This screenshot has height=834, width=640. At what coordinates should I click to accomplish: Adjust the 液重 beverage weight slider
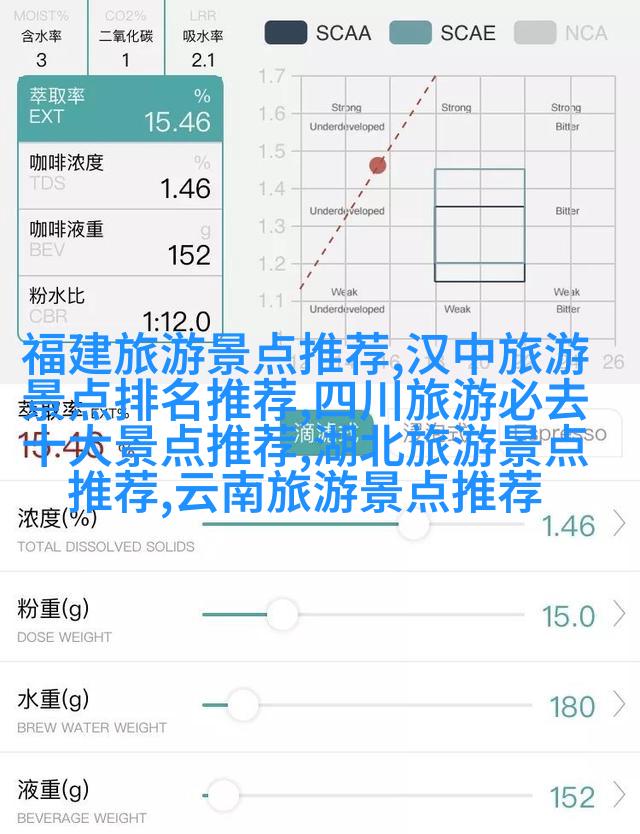pyautogui.click(x=223, y=796)
